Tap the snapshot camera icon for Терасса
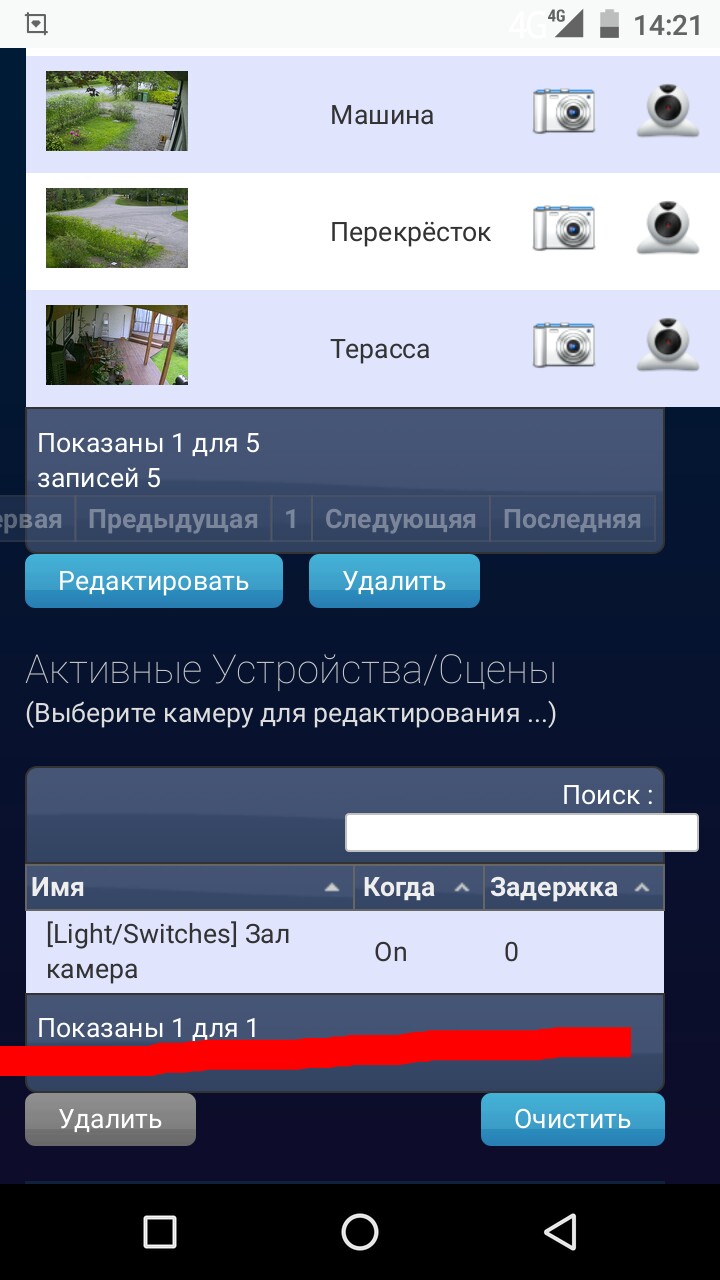 tap(563, 345)
